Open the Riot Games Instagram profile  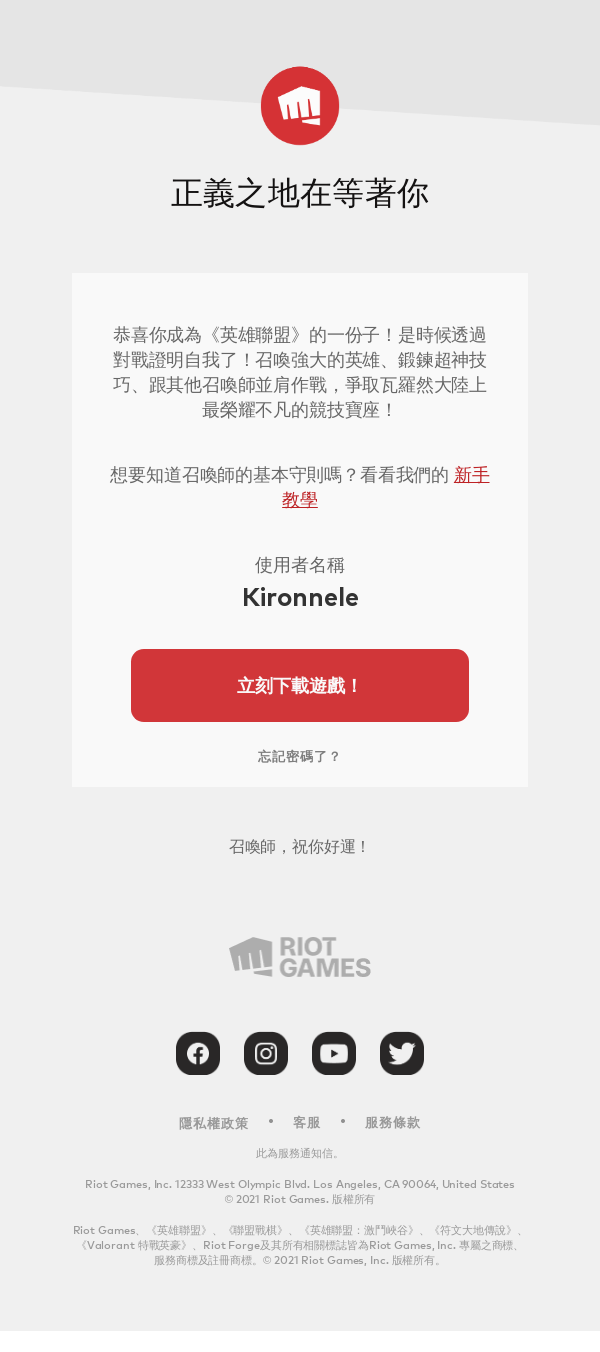(x=266, y=1054)
